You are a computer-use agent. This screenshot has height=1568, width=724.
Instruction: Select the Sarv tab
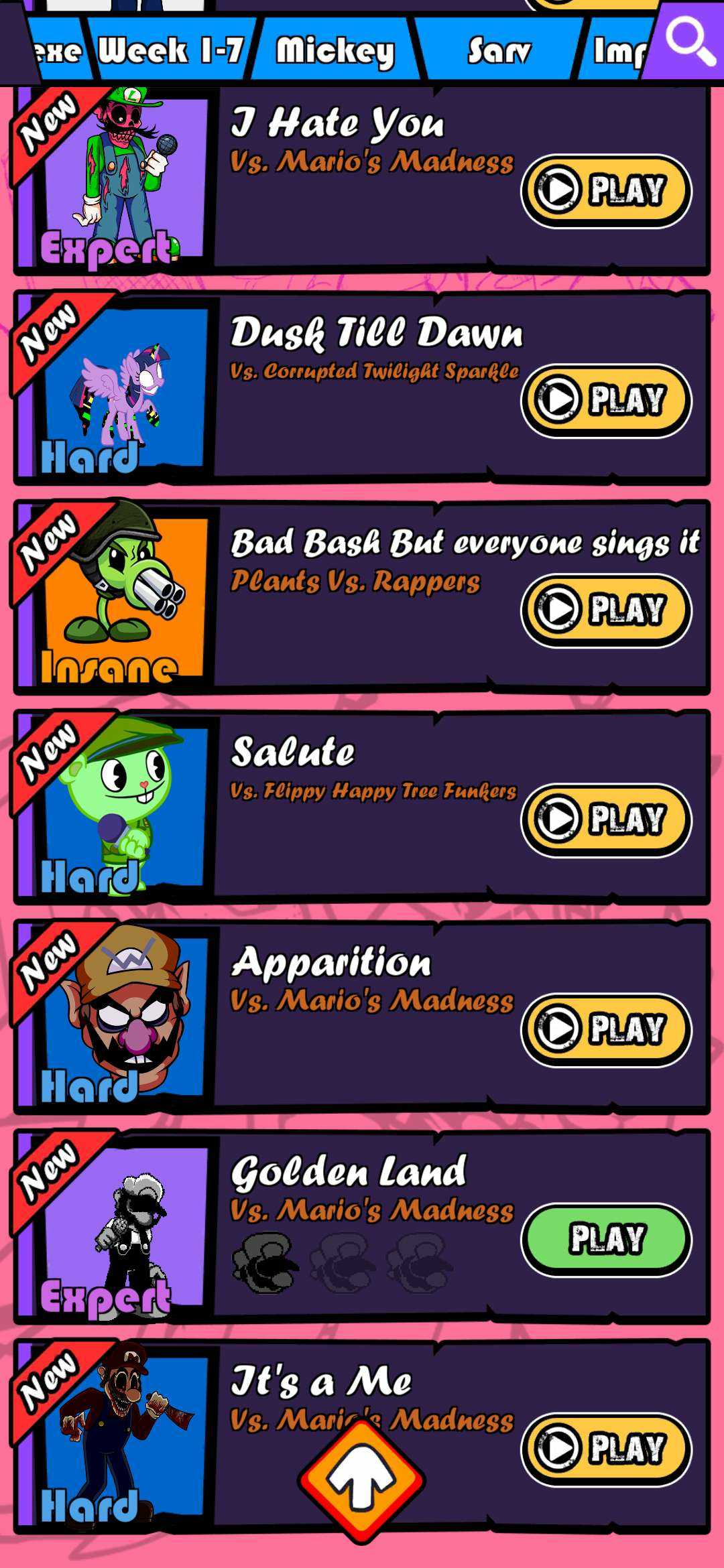click(499, 51)
